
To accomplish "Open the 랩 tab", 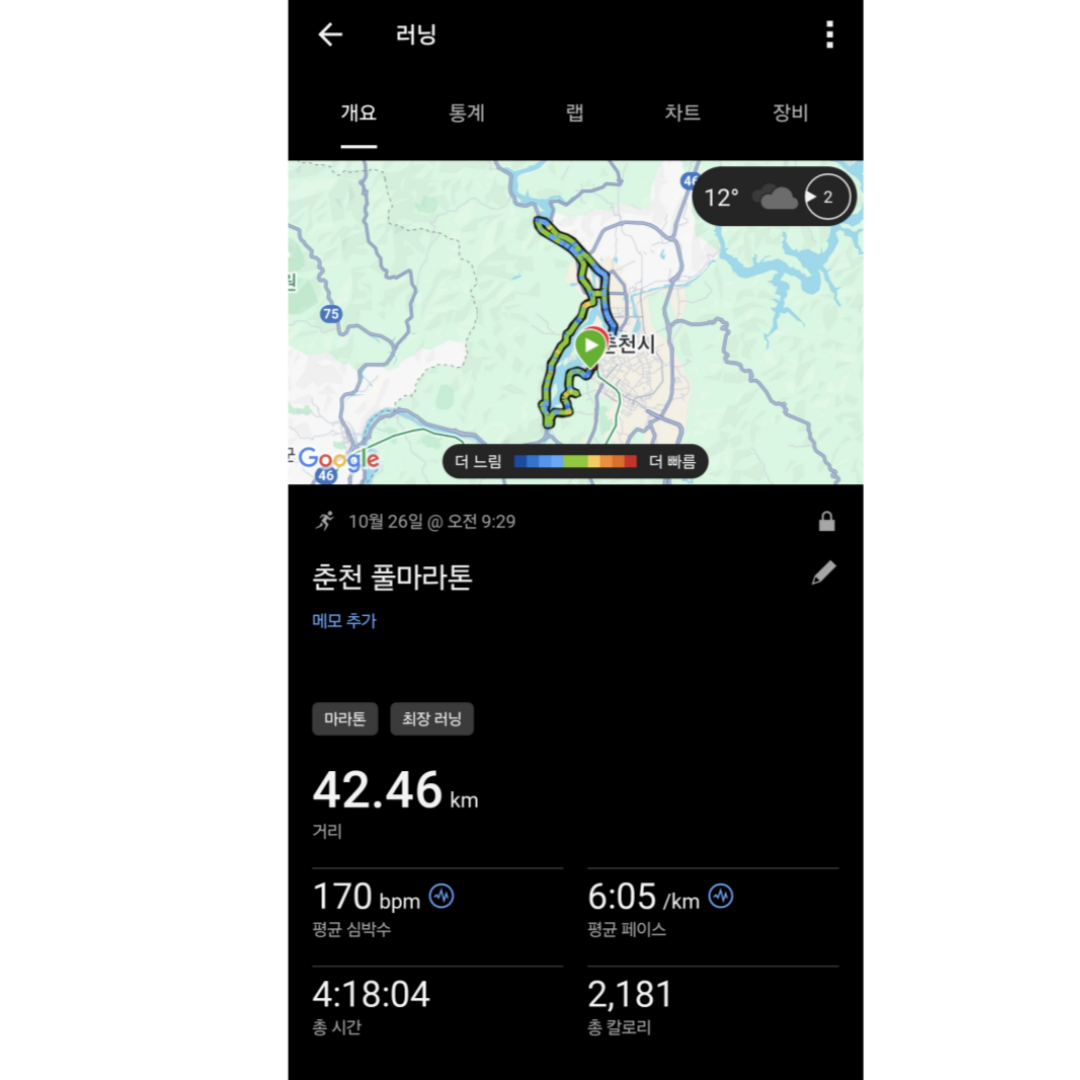I will [x=575, y=113].
